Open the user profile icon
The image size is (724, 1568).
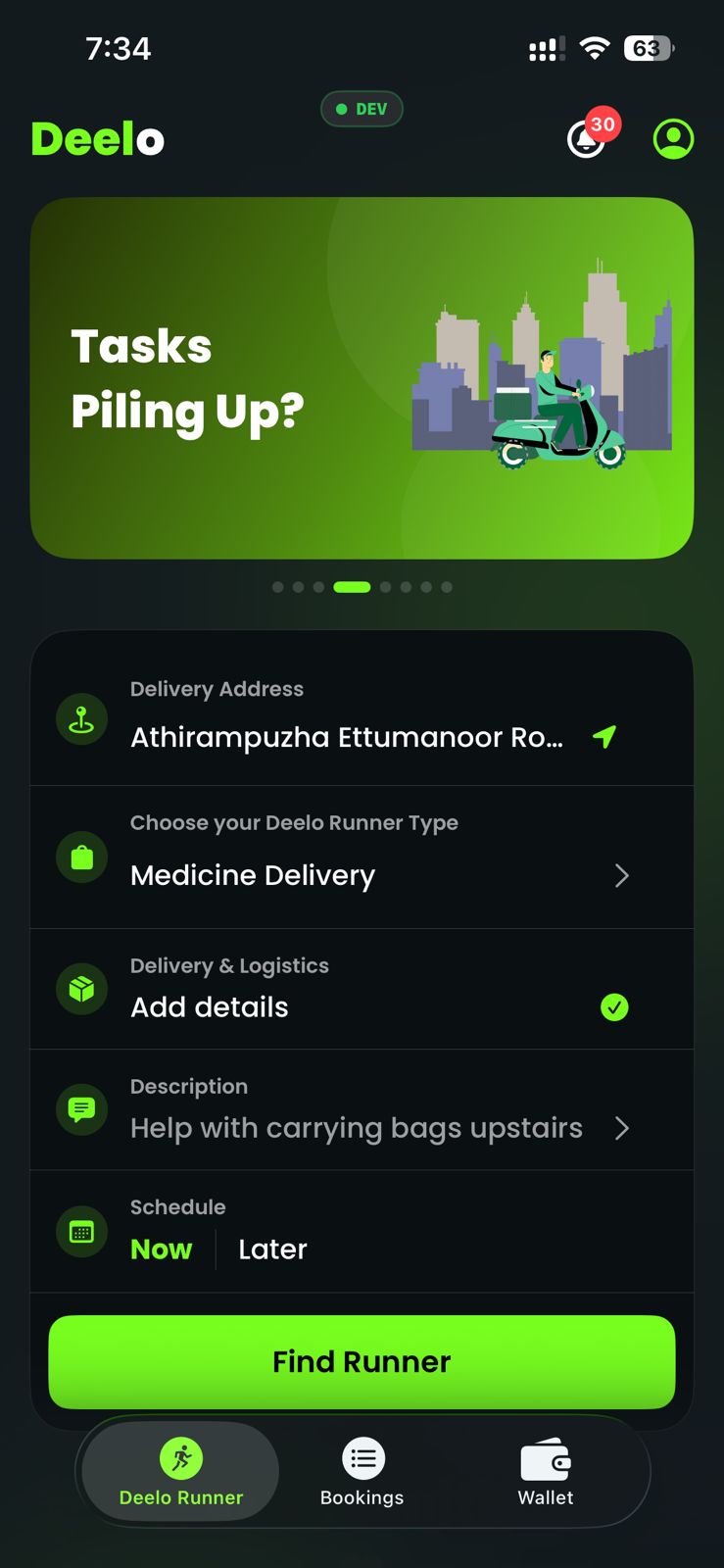pyautogui.click(x=673, y=138)
